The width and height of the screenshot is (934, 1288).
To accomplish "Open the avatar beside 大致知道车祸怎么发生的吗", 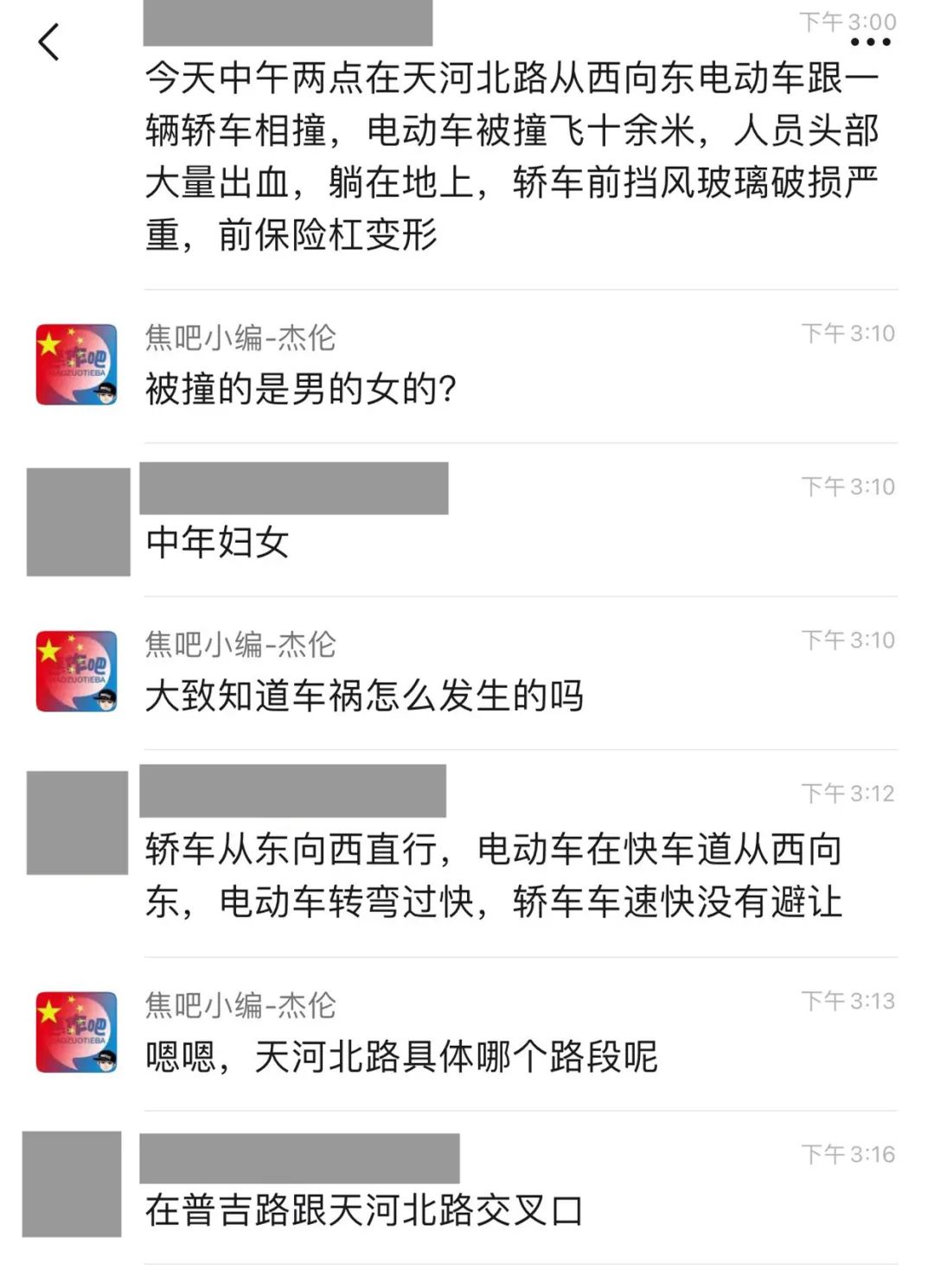I will pos(76,672).
